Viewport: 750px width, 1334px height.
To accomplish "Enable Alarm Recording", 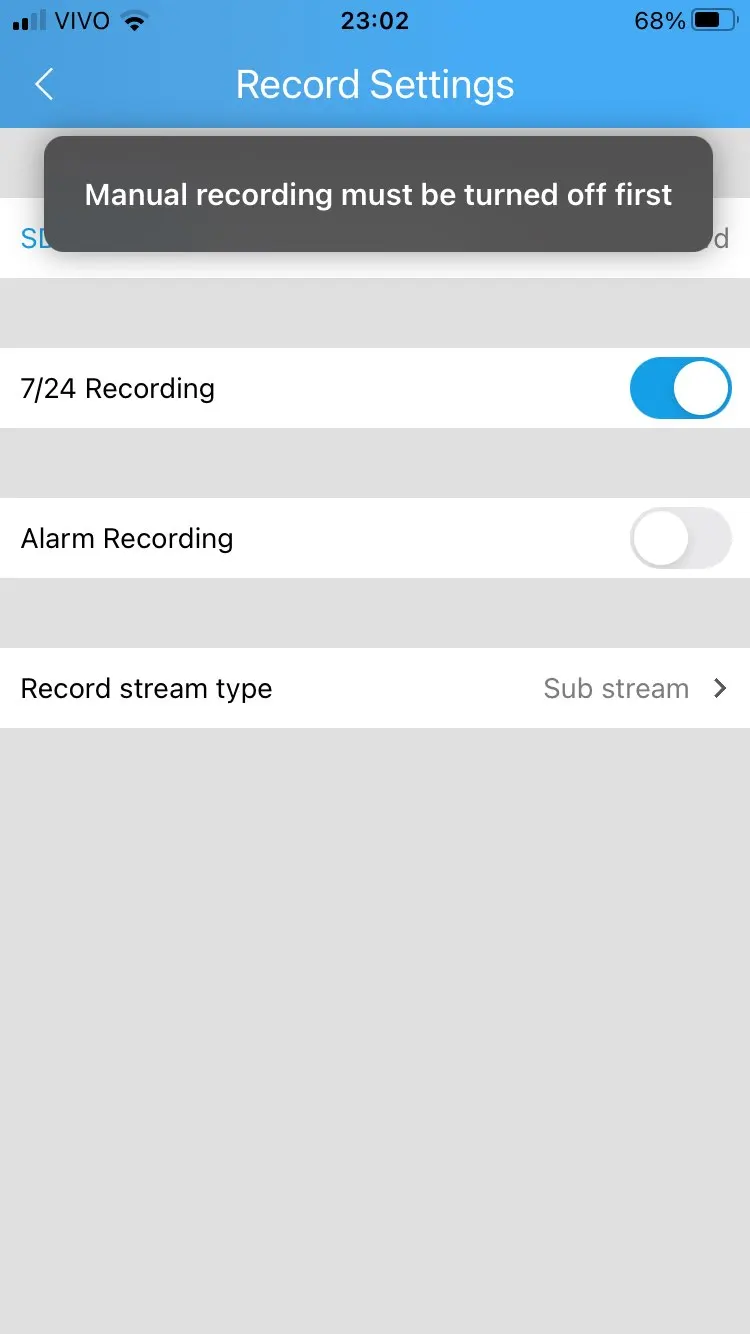I will tap(680, 538).
